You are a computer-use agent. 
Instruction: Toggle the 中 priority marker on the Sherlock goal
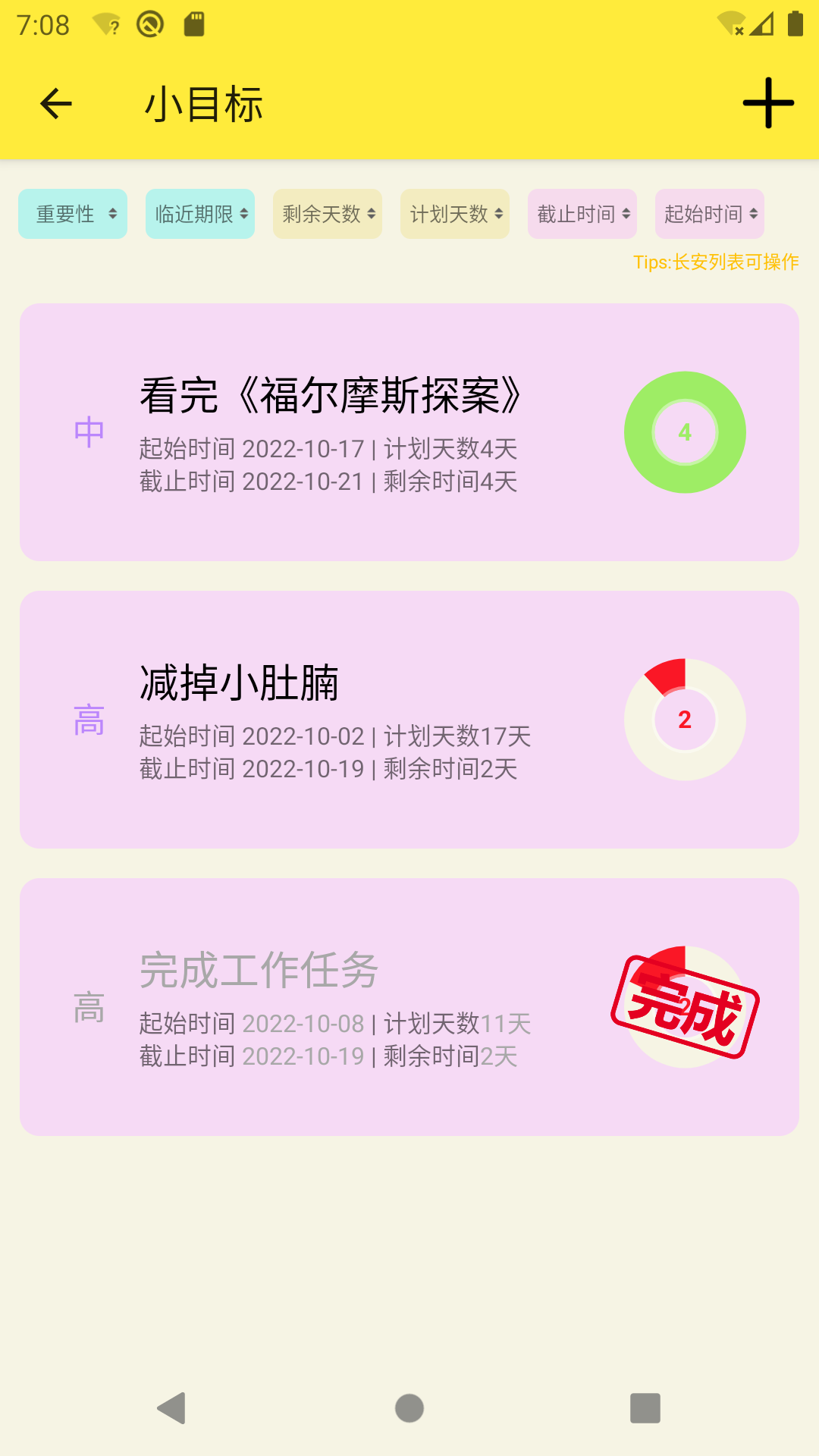[89, 431]
